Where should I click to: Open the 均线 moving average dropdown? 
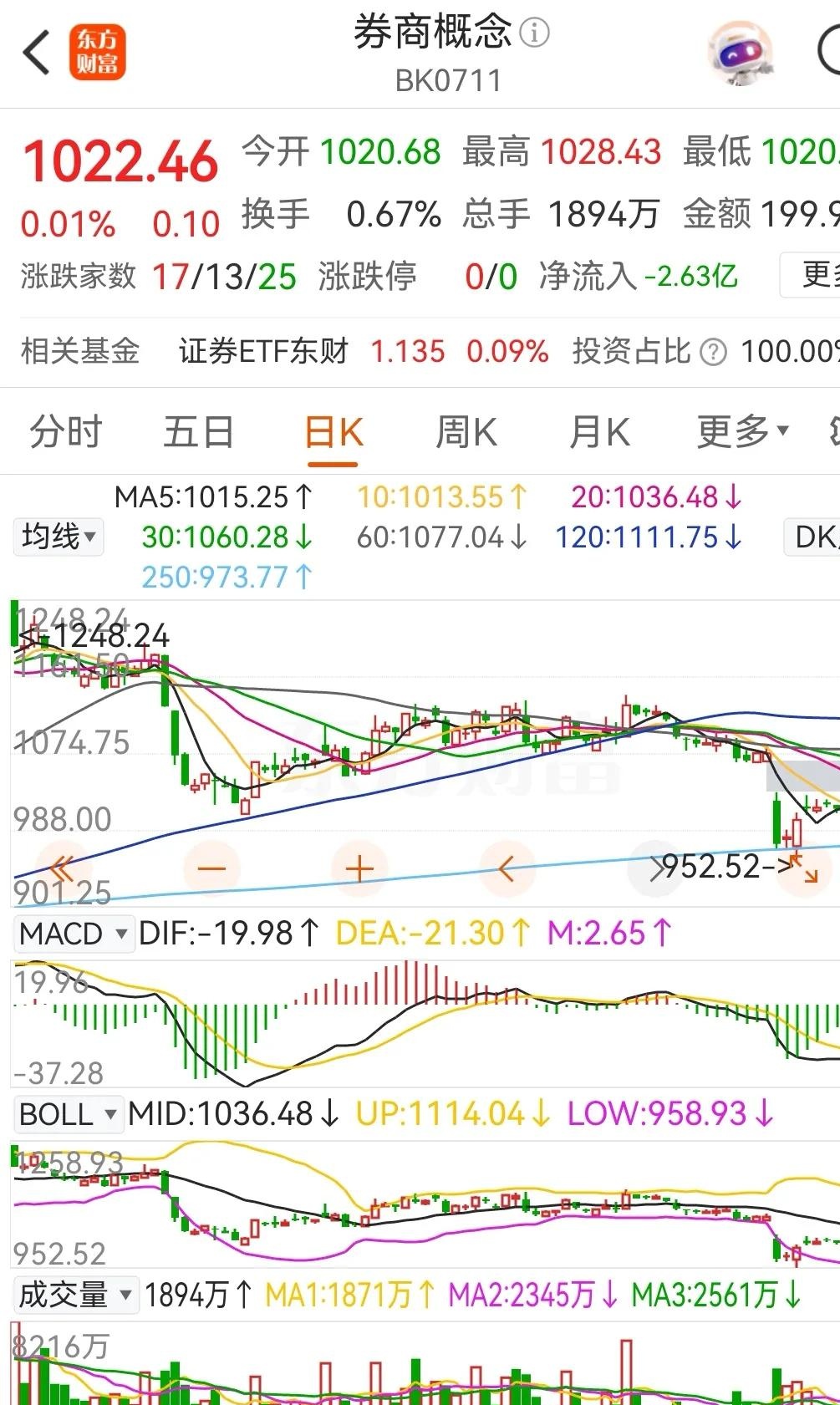coord(58,537)
